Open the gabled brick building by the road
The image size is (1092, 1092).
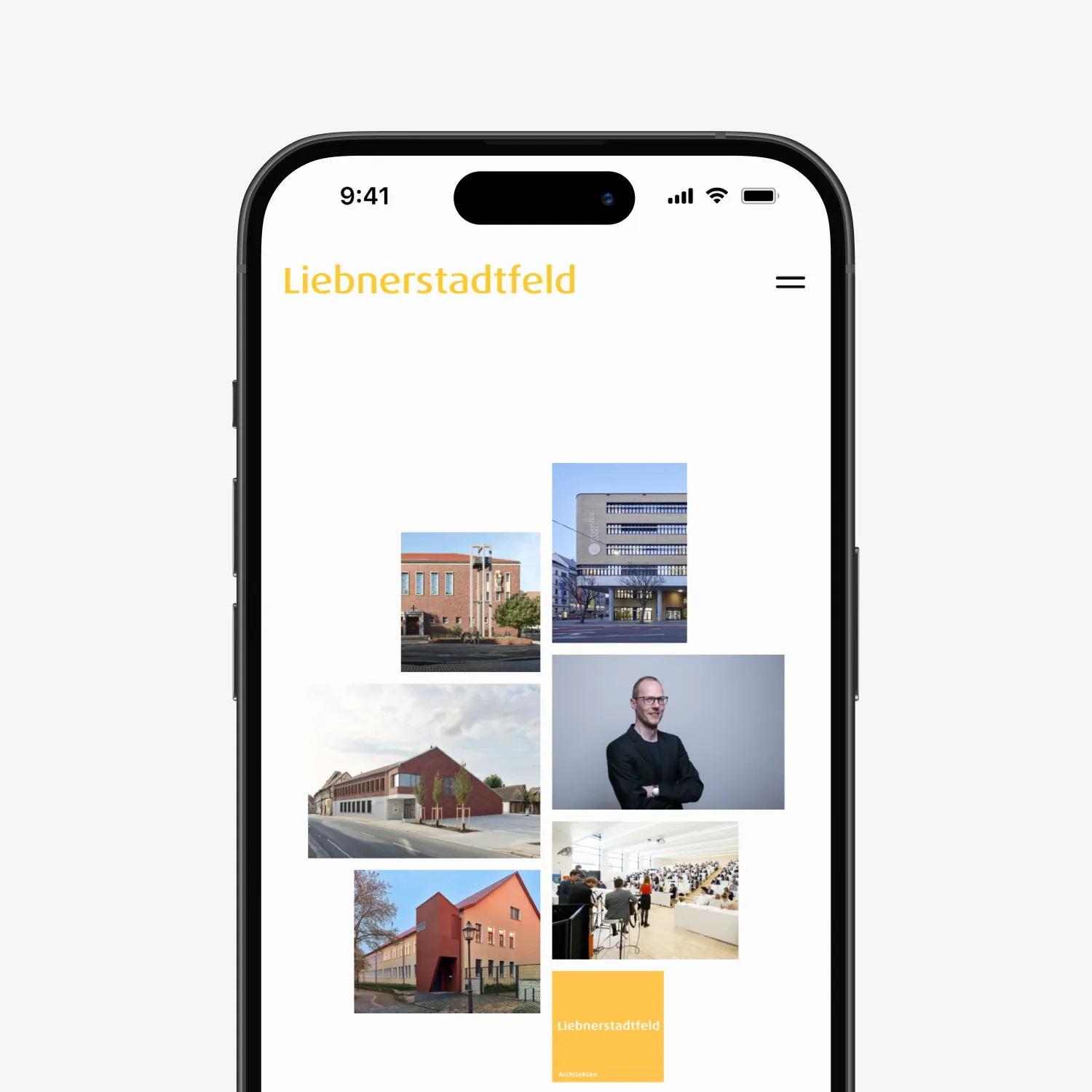point(424,770)
